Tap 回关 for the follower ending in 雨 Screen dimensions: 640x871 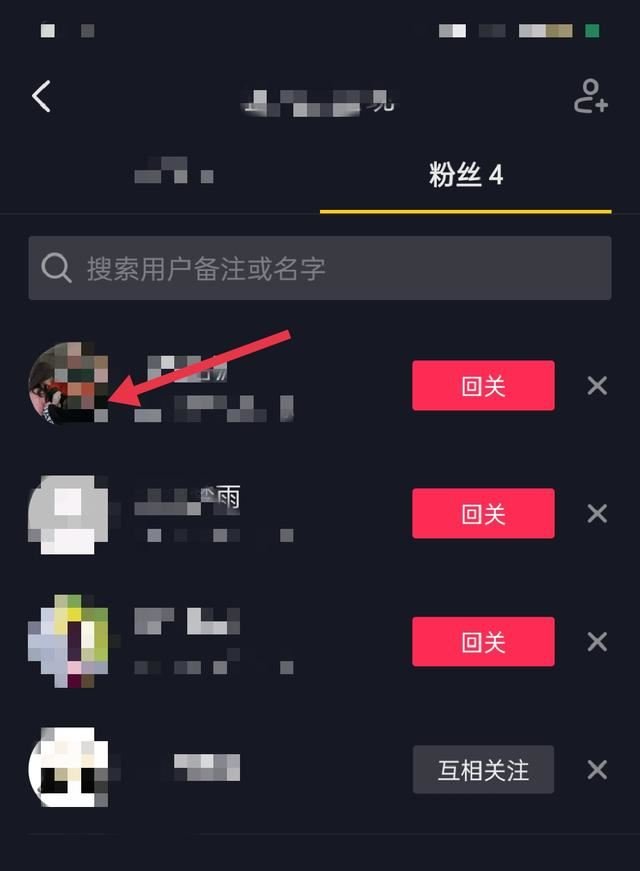[x=483, y=514]
